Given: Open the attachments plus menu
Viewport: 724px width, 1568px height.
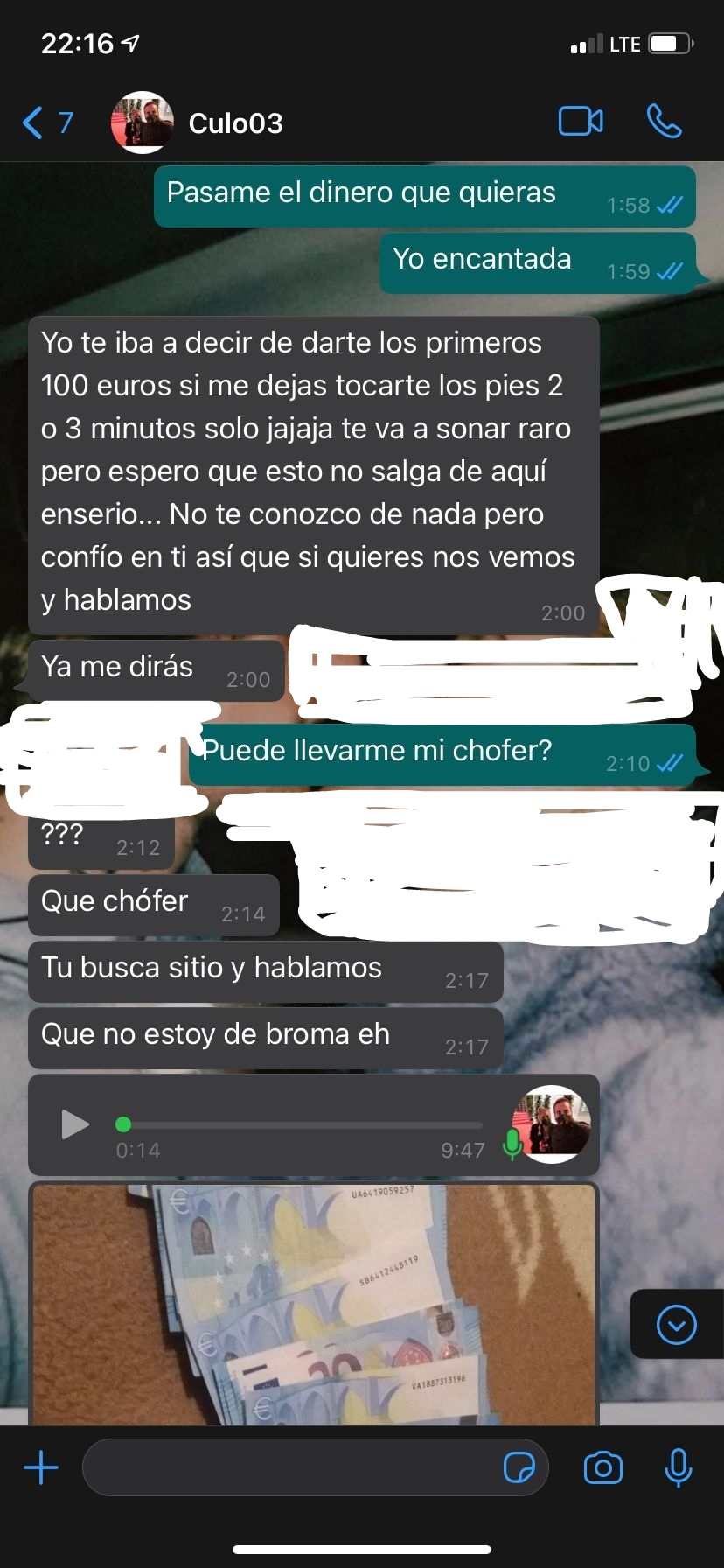Looking at the screenshot, I should pyautogui.click(x=41, y=1467).
